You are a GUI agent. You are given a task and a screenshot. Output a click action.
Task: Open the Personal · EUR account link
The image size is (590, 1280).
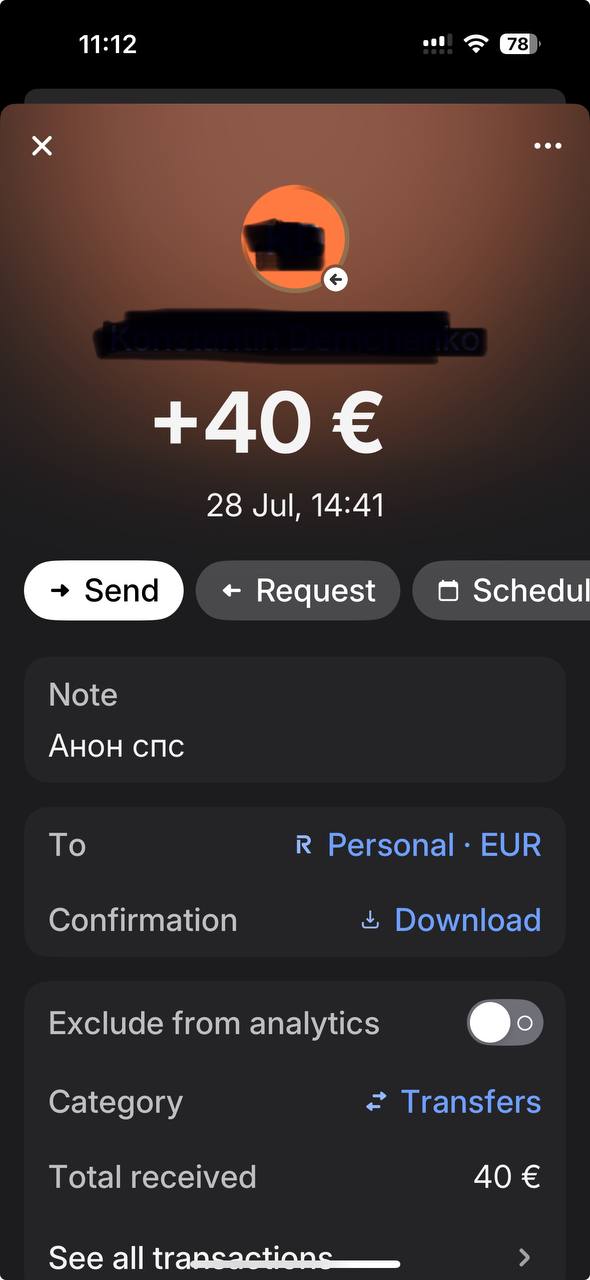pos(418,845)
